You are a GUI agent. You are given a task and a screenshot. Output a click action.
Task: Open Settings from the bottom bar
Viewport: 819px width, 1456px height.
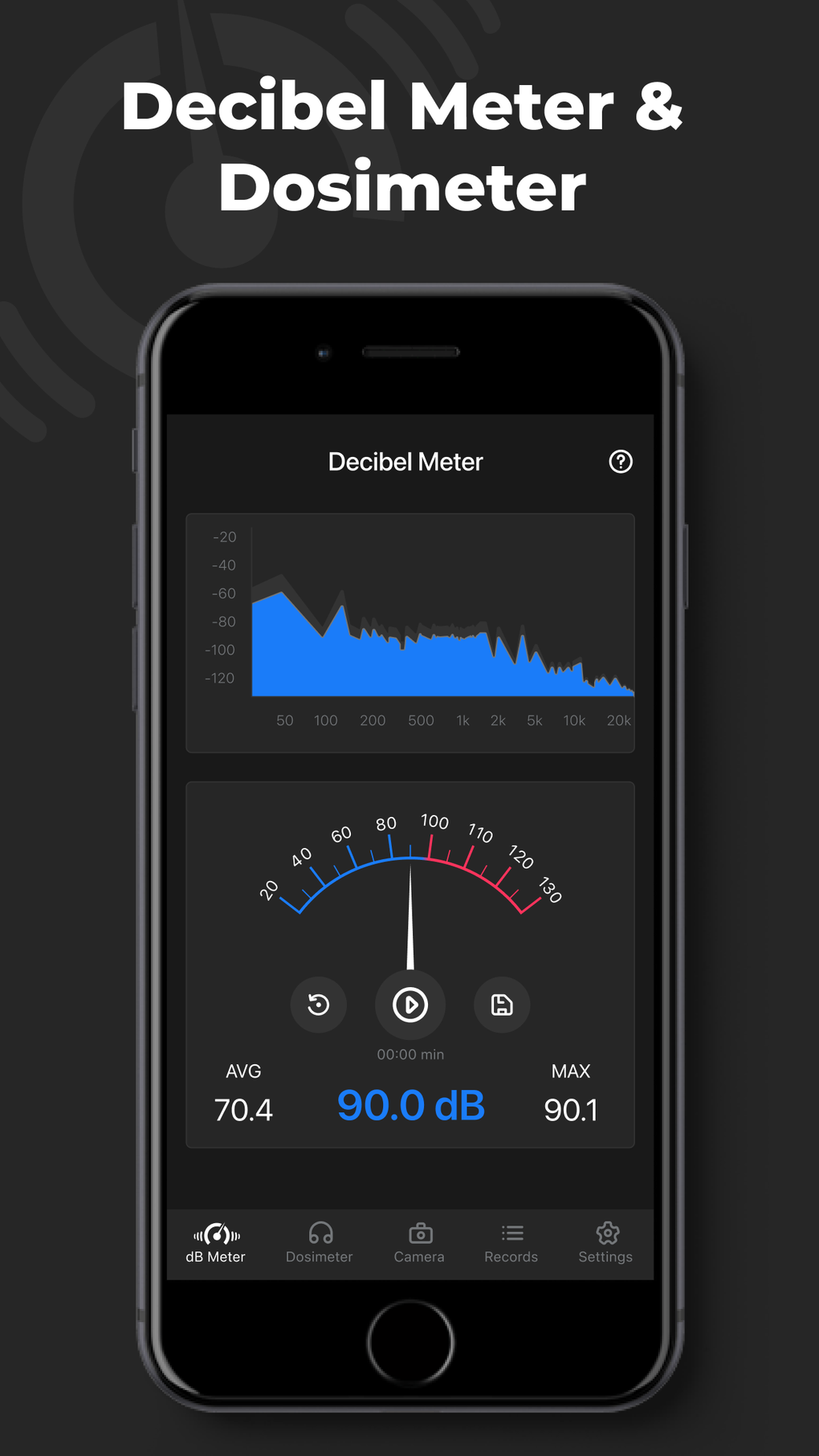pyautogui.click(x=606, y=1243)
